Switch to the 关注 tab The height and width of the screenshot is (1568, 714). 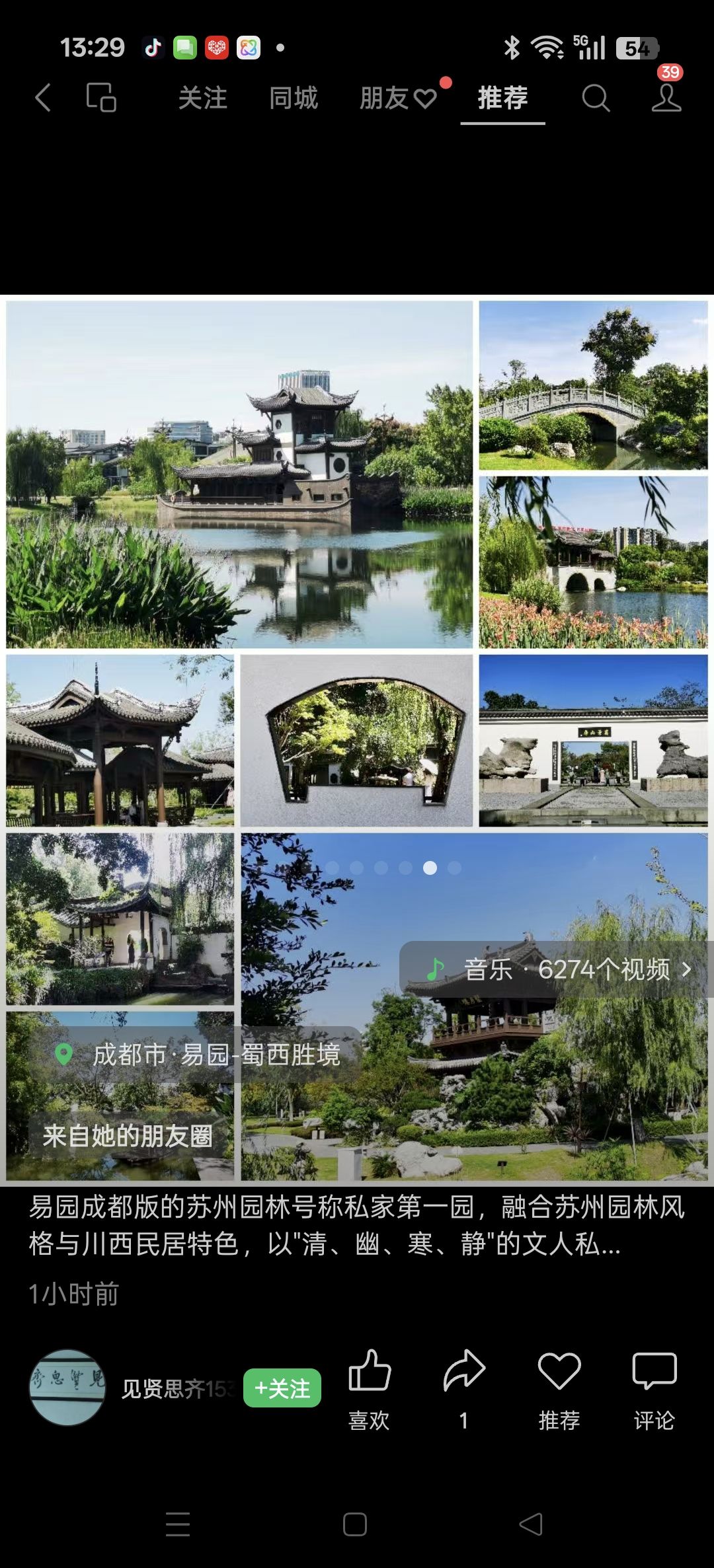pyautogui.click(x=202, y=98)
